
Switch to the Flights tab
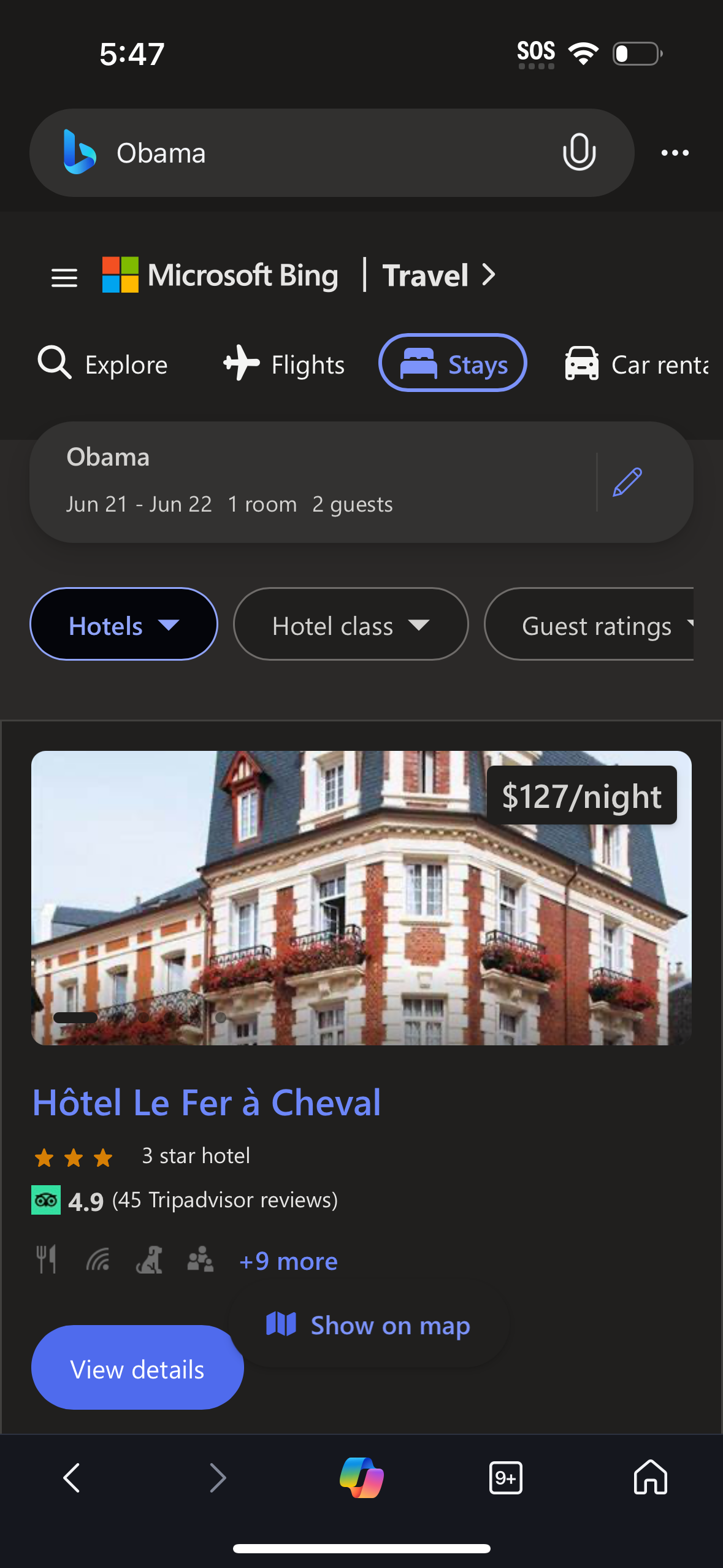(284, 363)
